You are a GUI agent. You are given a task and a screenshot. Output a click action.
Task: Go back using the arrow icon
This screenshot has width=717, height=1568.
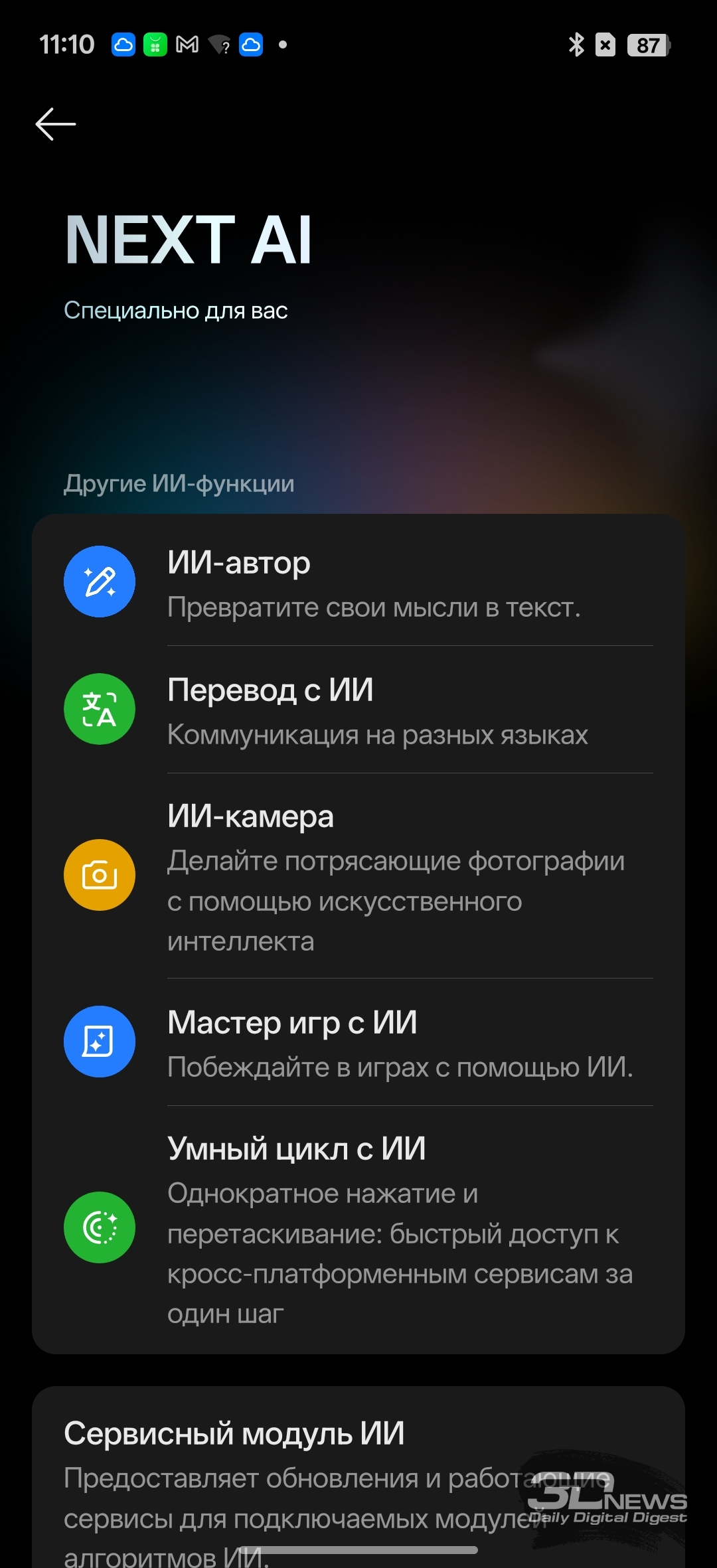point(56,124)
